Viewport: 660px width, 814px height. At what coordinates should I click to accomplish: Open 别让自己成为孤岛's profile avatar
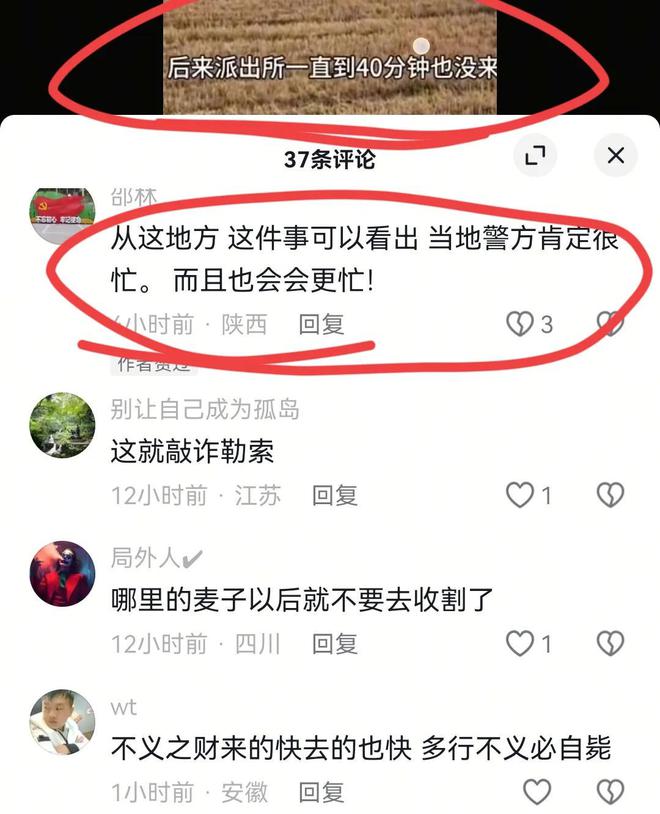(62, 425)
